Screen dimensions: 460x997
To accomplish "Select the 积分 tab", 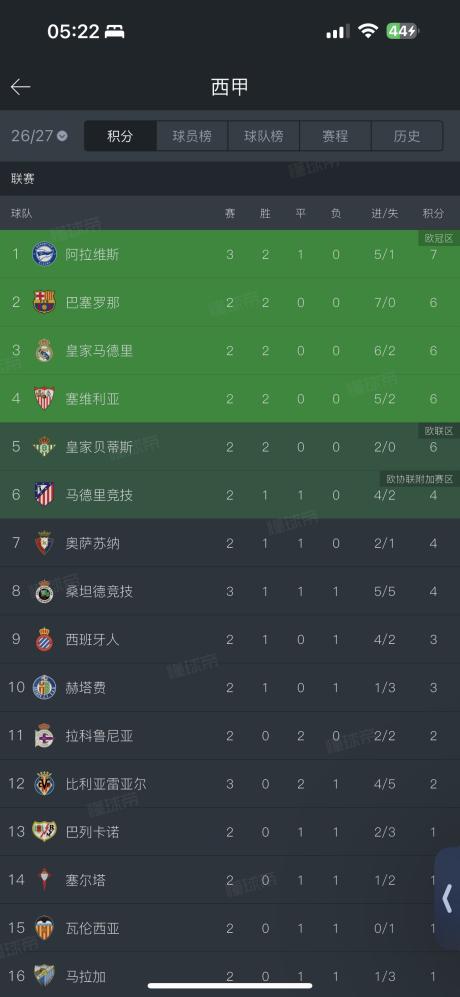I will point(120,136).
